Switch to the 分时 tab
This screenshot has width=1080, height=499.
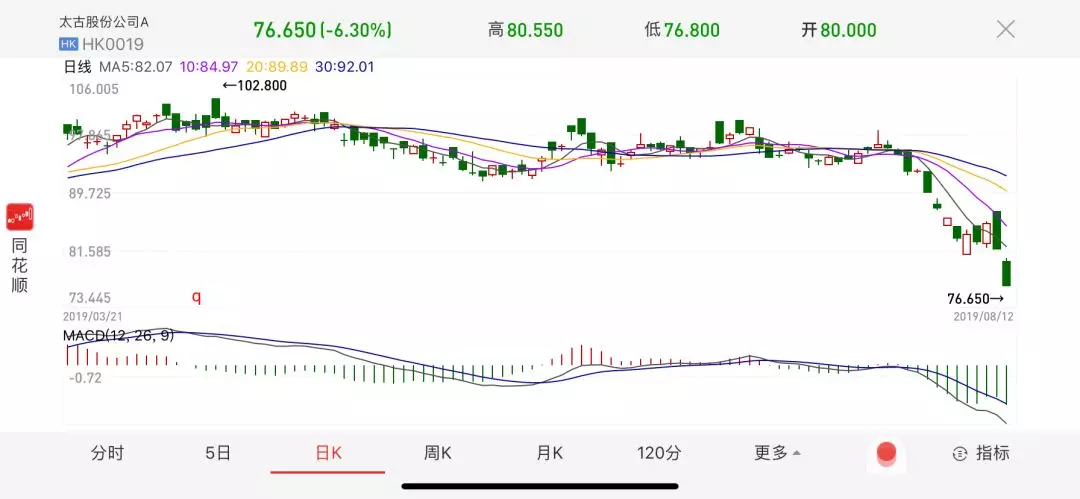coord(107,453)
